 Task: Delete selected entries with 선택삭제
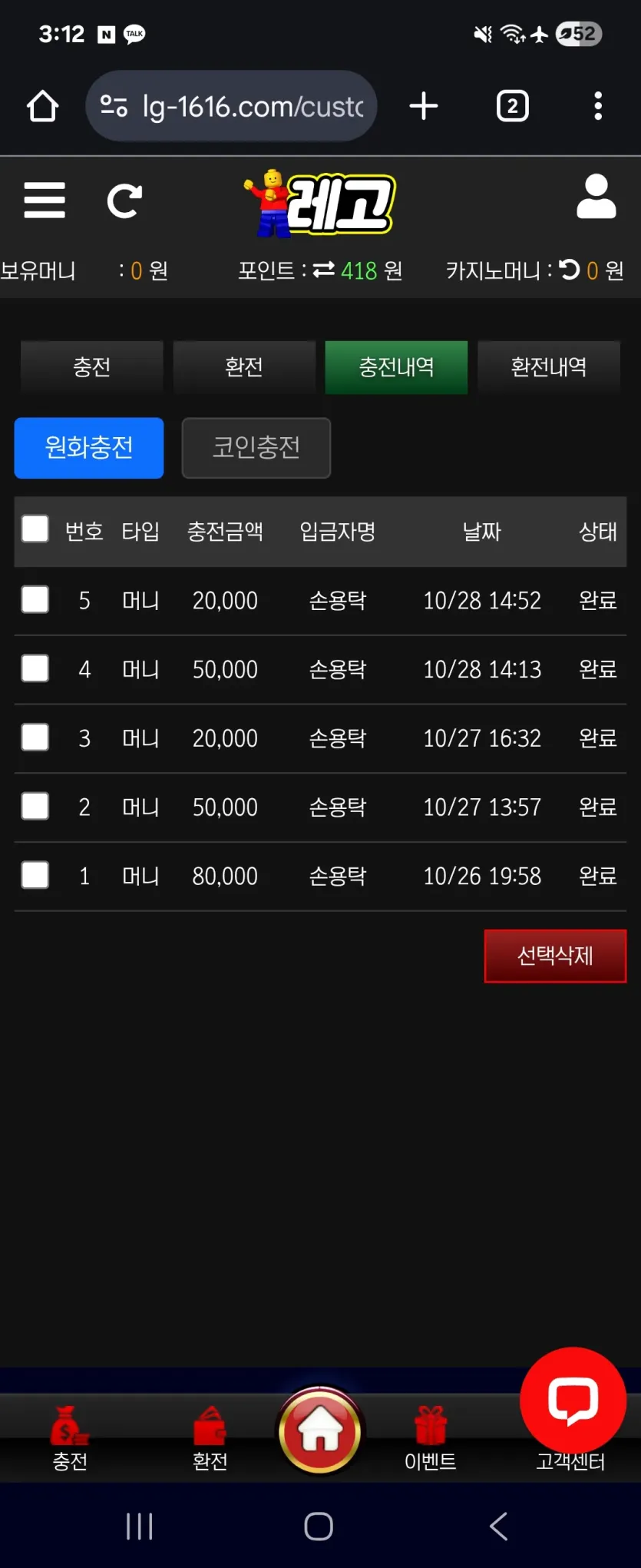pyautogui.click(x=555, y=956)
